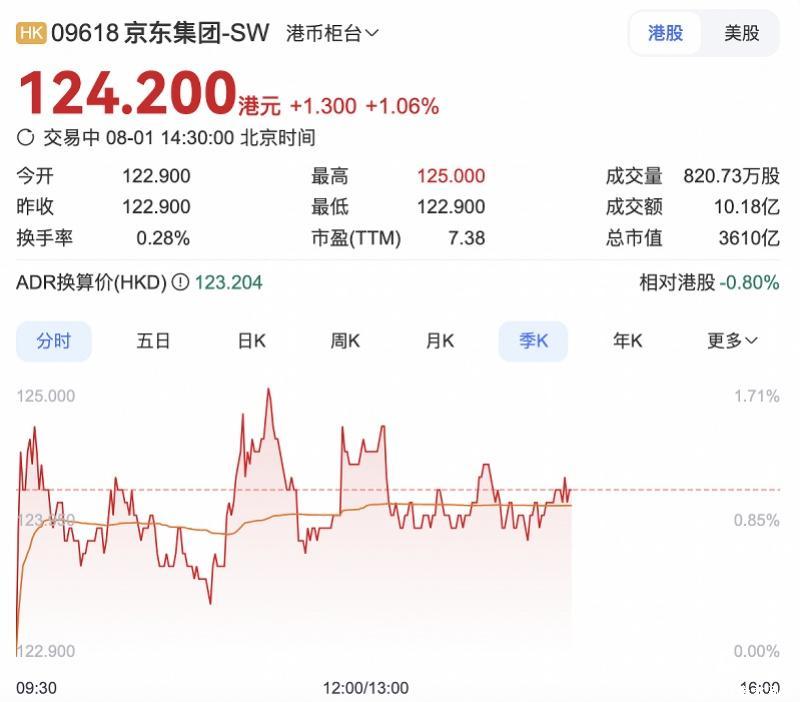Select the 五日 chart tab
This screenshot has width=800, height=702.
coord(153,341)
